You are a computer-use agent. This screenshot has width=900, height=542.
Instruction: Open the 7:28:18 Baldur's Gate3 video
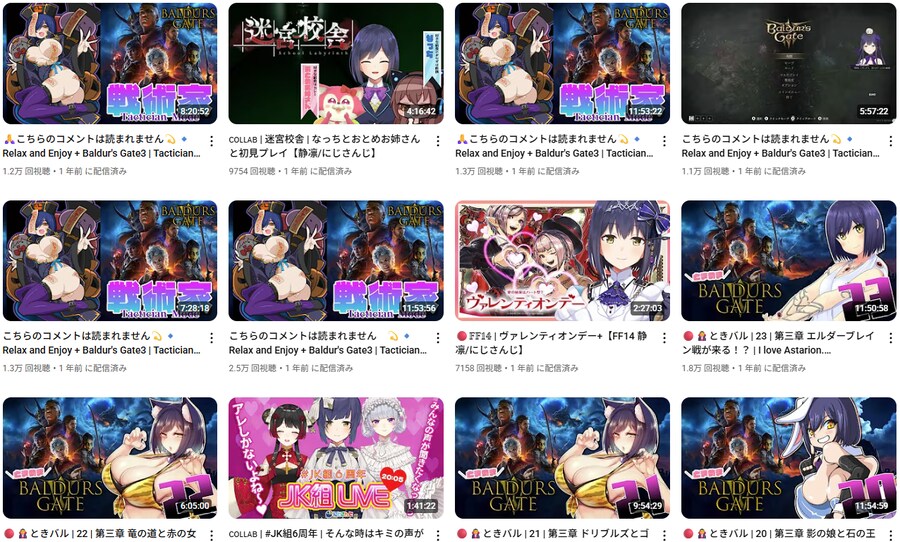[x=110, y=260]
